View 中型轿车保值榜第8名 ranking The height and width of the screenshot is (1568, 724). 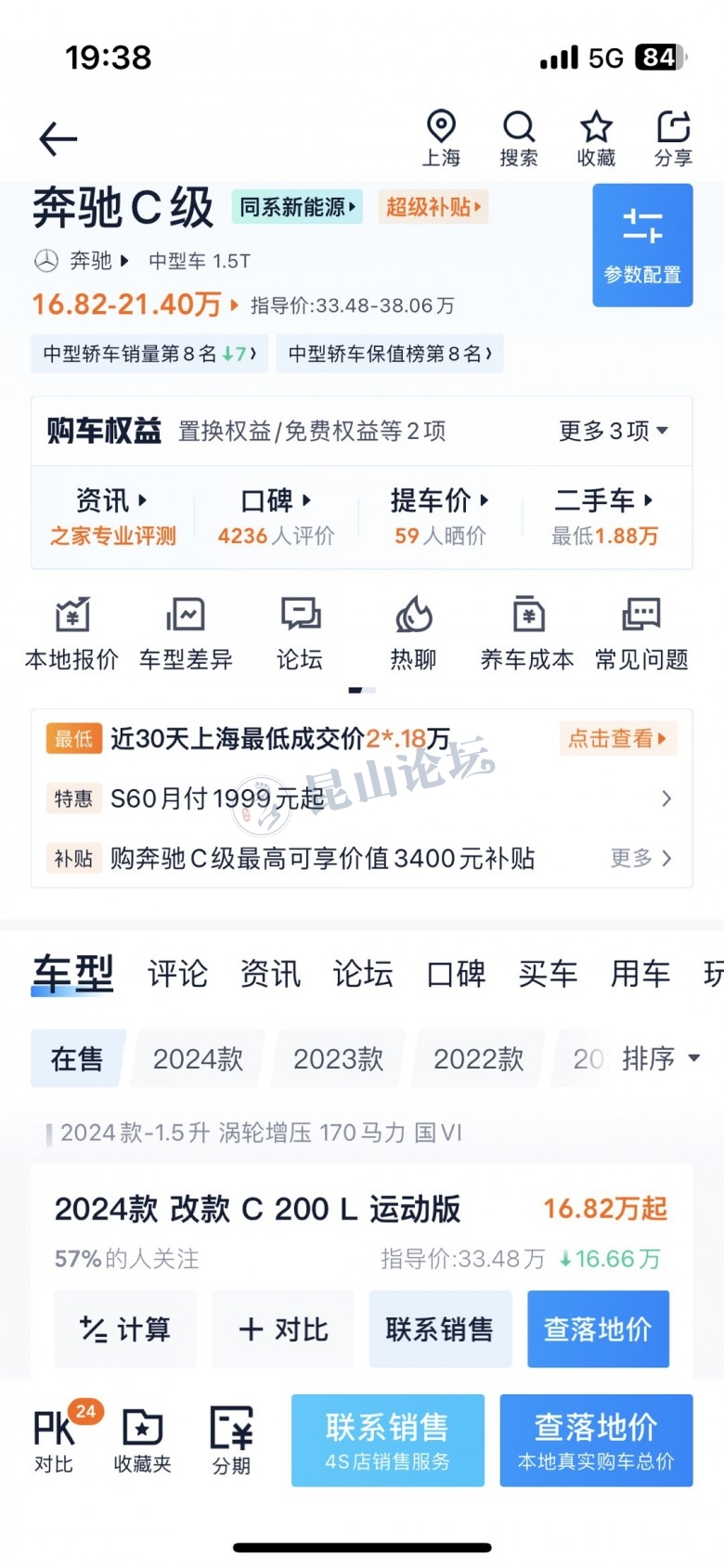tap(389, 354)
